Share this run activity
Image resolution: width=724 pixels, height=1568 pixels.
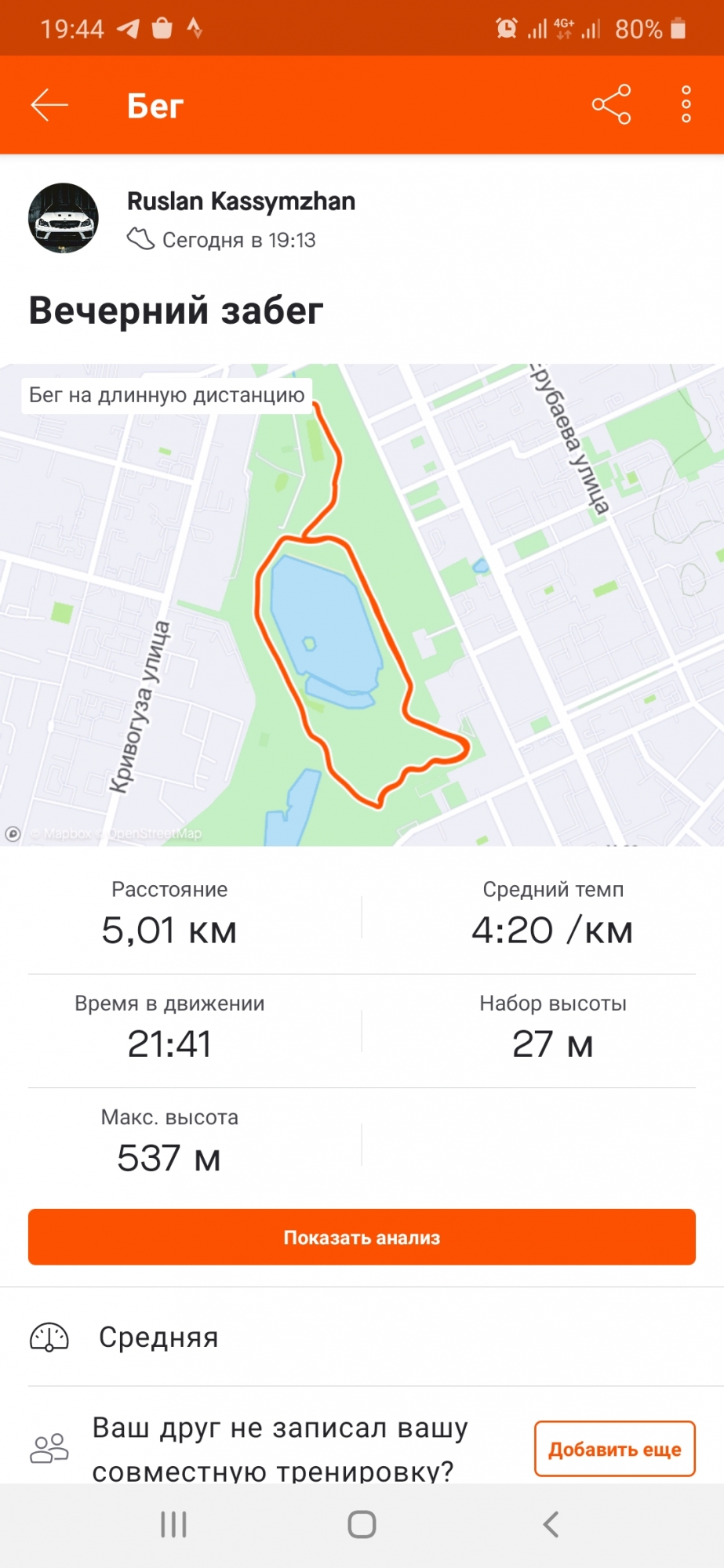[x=611, y=104]
